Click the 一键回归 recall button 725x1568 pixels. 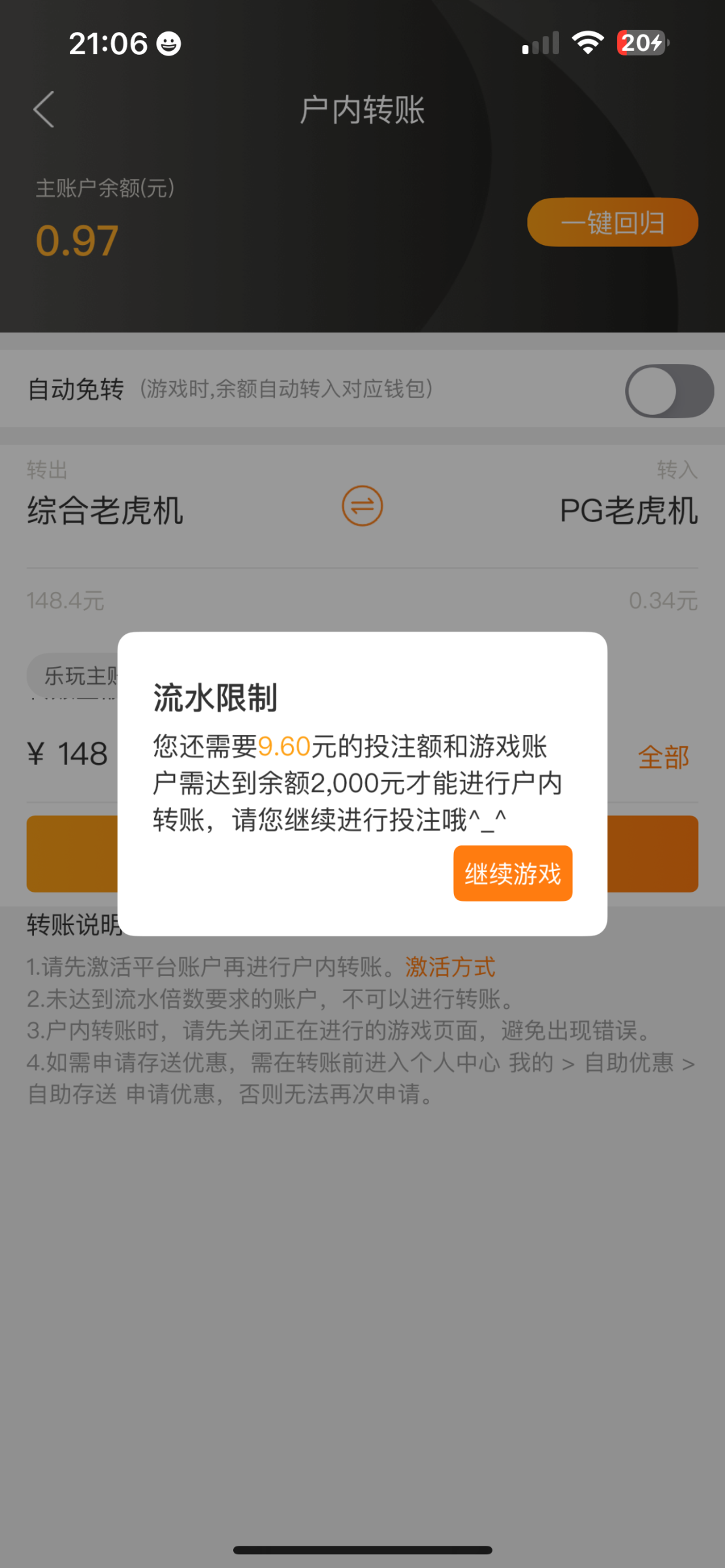612,222
